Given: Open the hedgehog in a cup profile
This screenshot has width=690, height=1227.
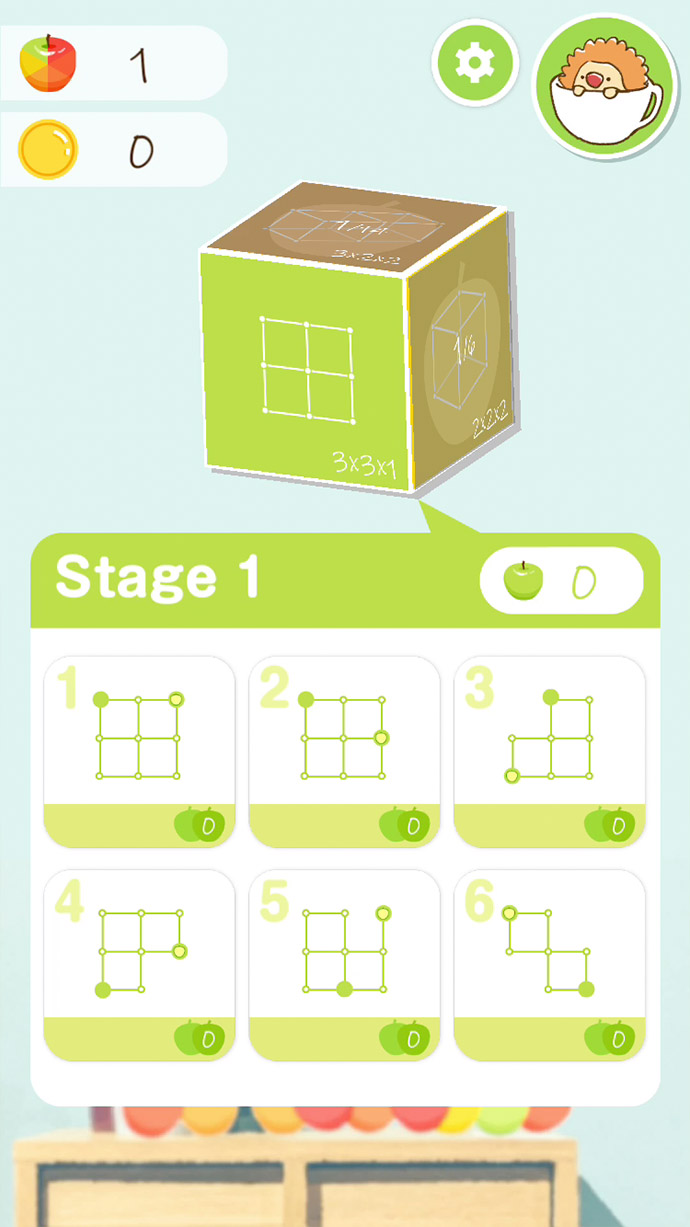Looking at the screenshot, I should click(x=604, y=85).
